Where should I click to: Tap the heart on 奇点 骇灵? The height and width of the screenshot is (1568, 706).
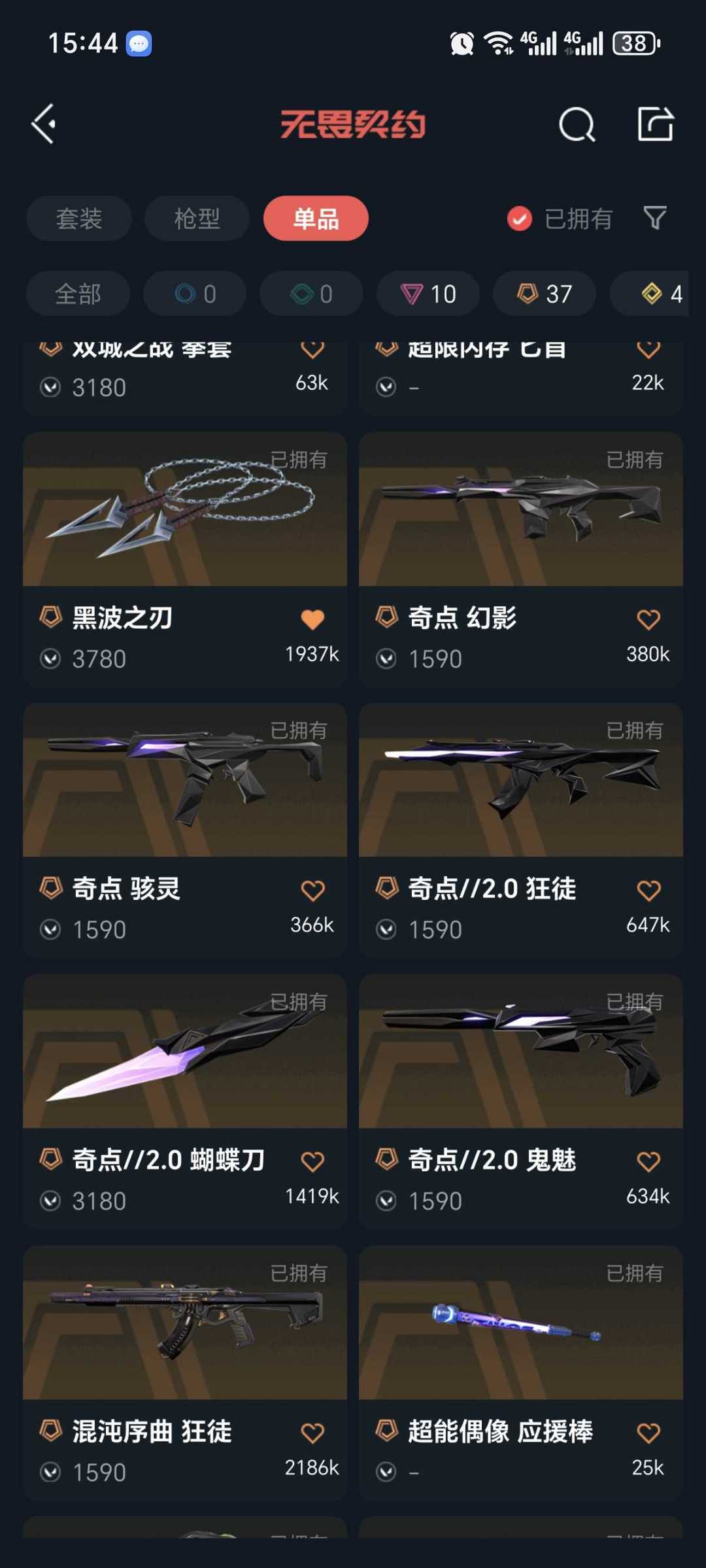point(313,887)
